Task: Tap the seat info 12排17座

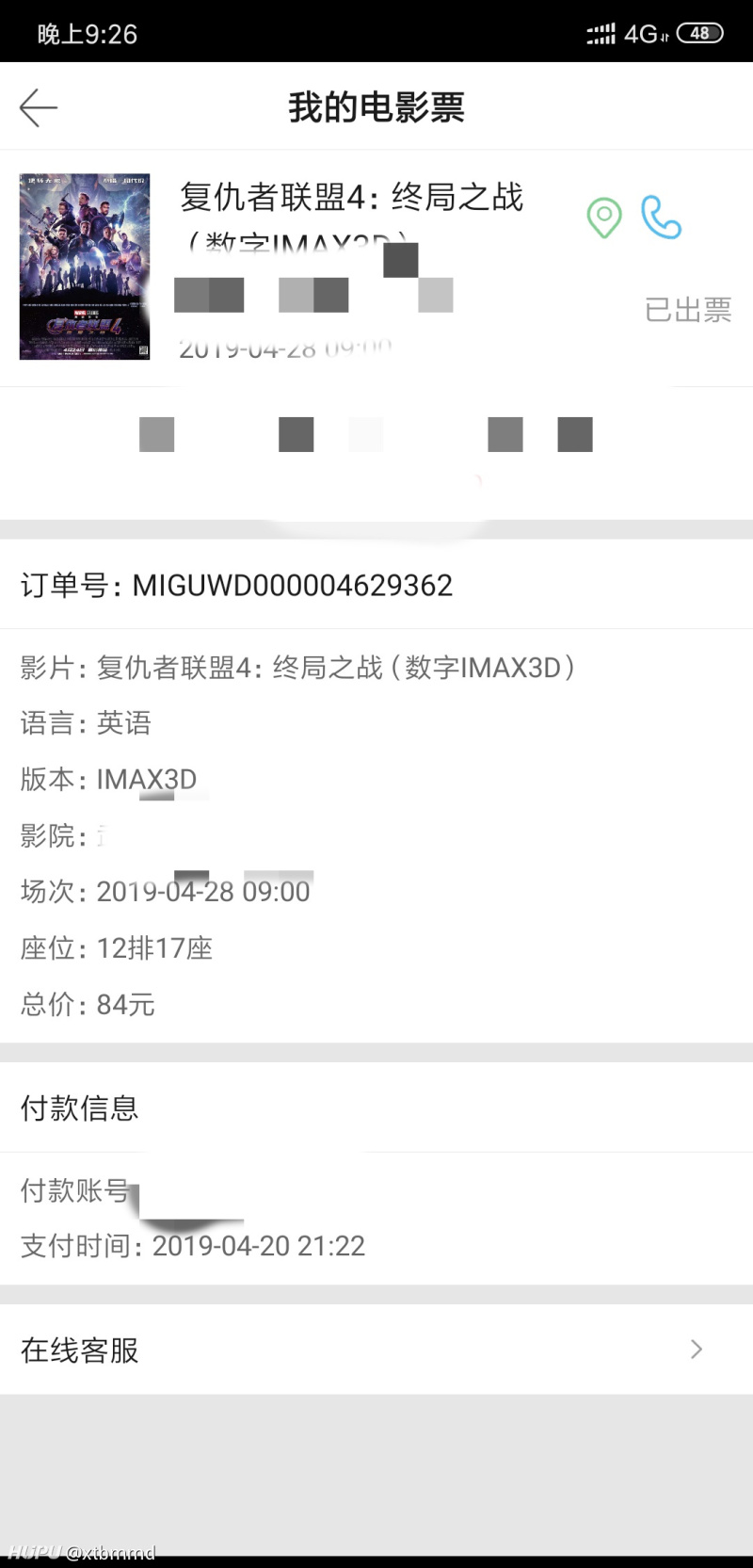Action: click(x=117, y=947)
